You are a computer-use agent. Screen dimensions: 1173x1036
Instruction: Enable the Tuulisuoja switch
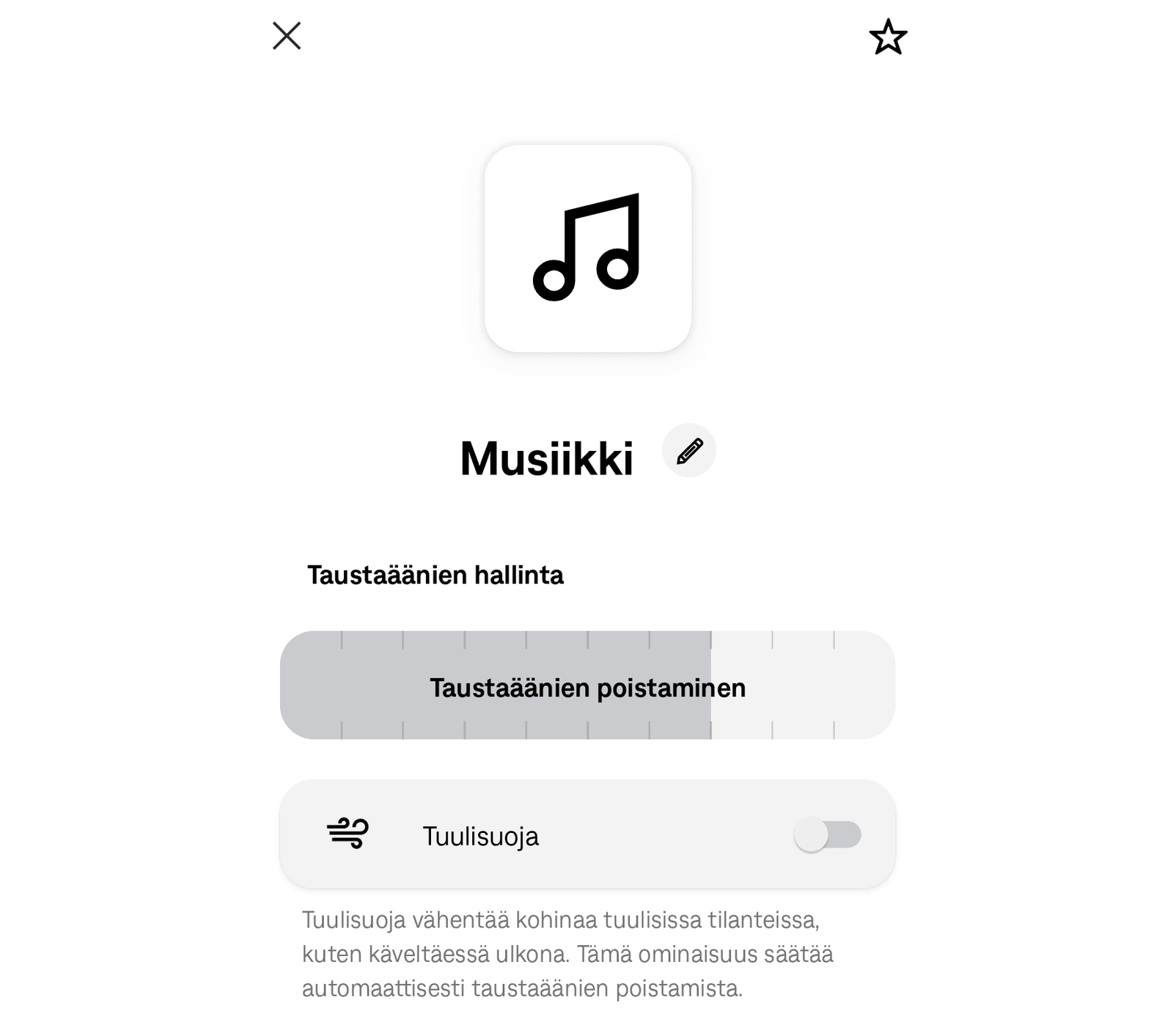tap(828, 835)
